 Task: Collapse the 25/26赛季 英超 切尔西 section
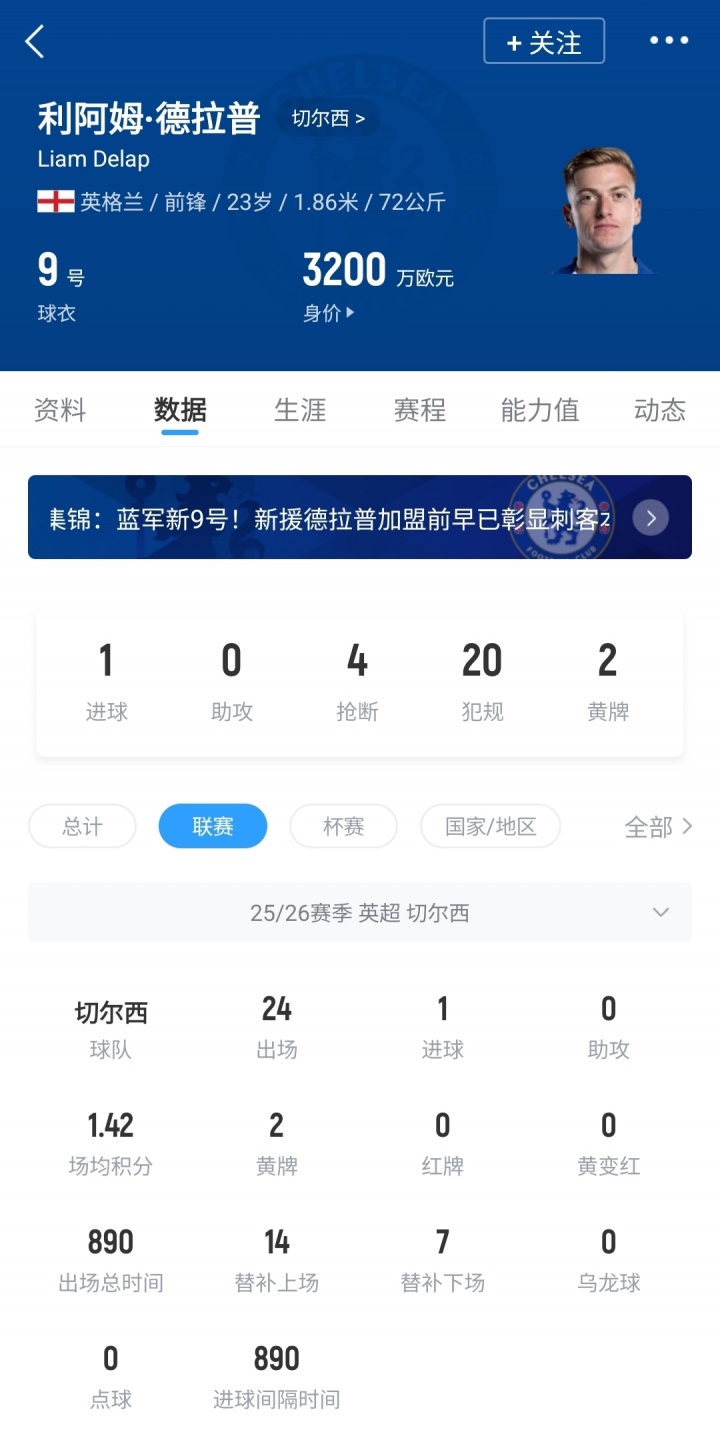659,912
